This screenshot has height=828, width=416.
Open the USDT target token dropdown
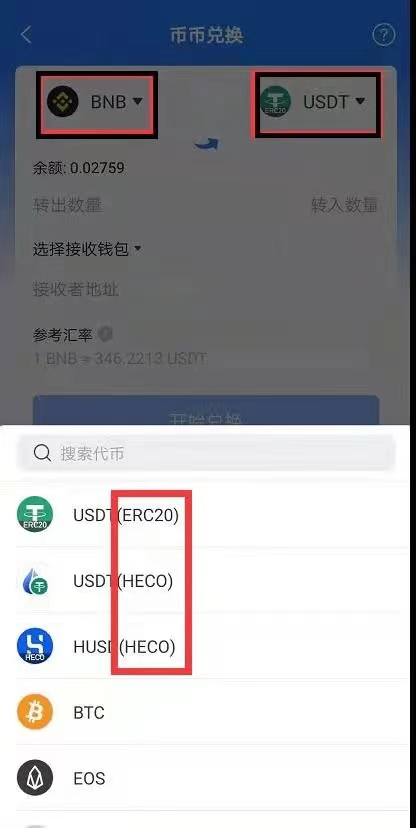pyautogui.click(x=313, y=101)
